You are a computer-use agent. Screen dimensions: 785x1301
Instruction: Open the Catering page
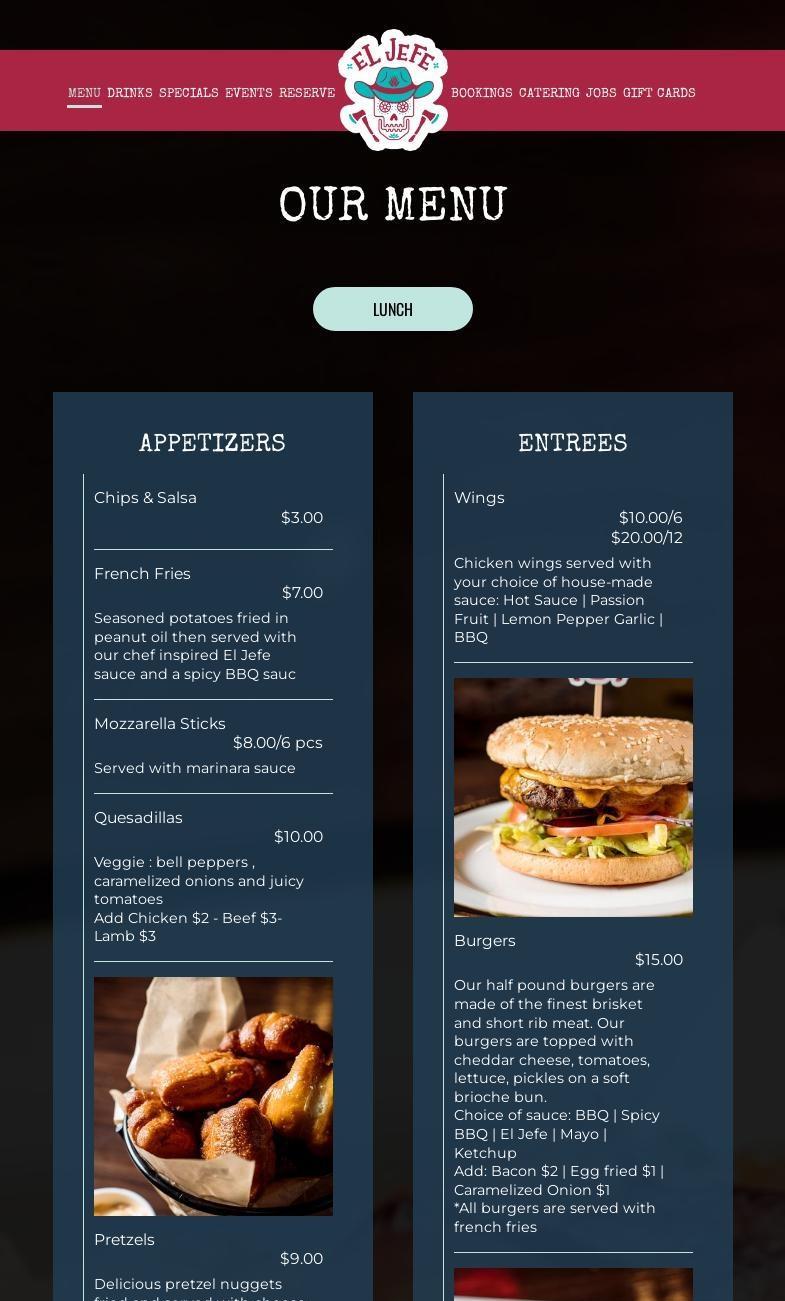click(x=549, y=93)
